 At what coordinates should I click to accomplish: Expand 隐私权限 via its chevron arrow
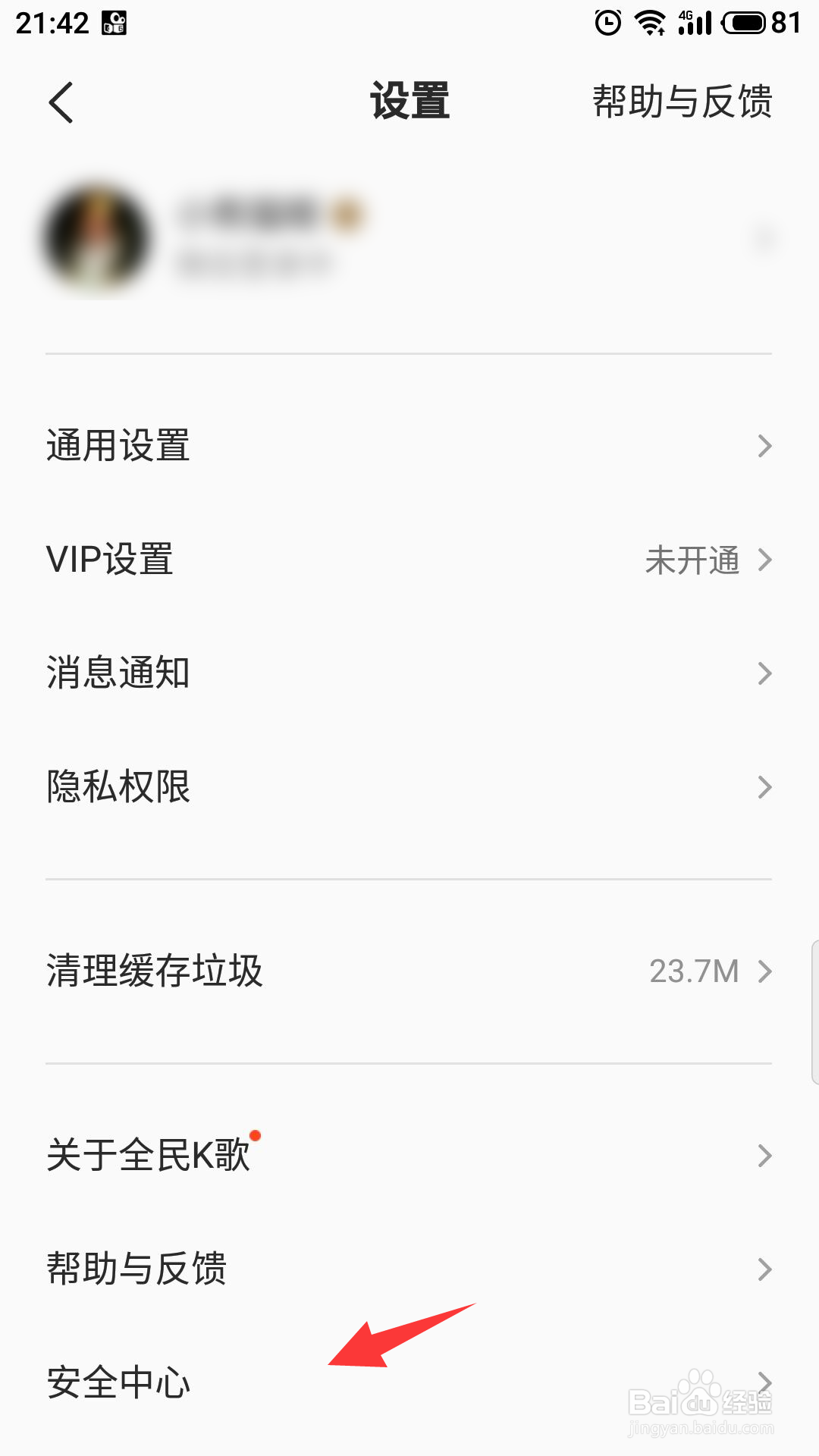coord(764,788)
